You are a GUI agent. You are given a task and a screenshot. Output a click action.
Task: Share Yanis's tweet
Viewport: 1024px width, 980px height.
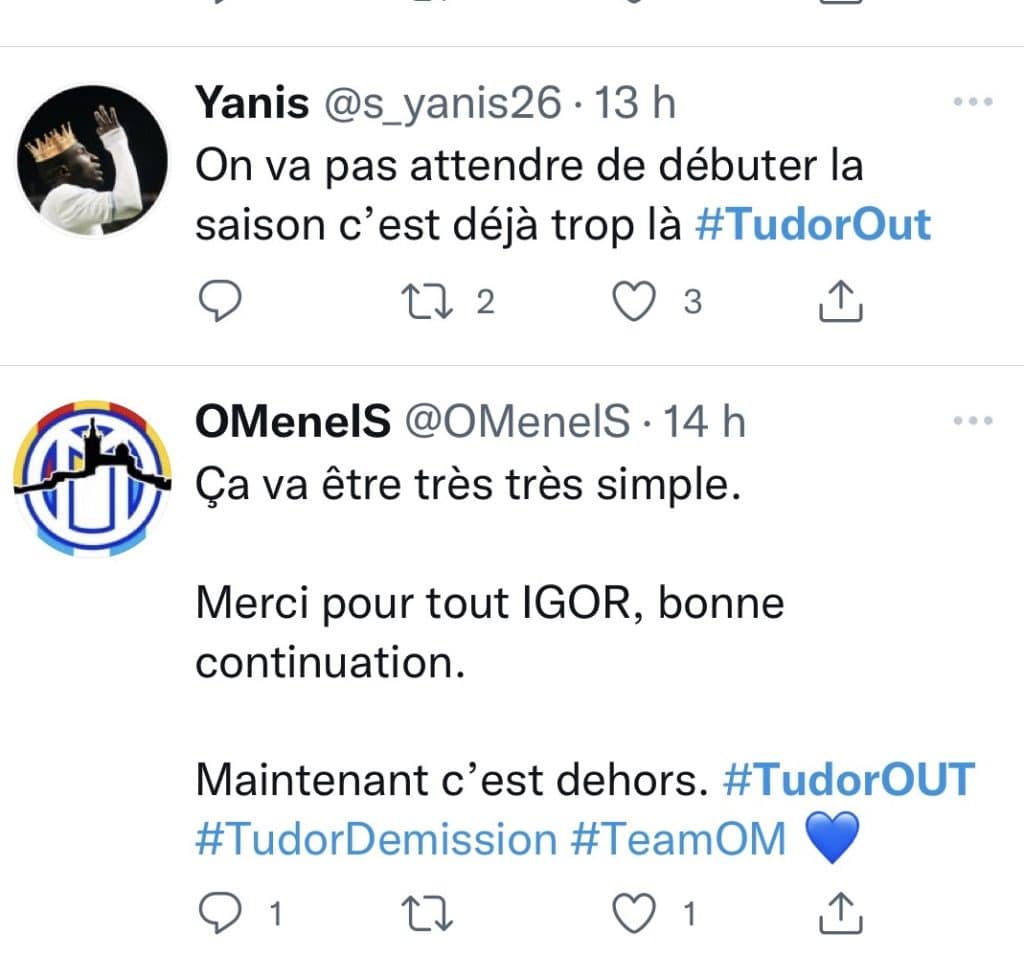coord(840,302)
